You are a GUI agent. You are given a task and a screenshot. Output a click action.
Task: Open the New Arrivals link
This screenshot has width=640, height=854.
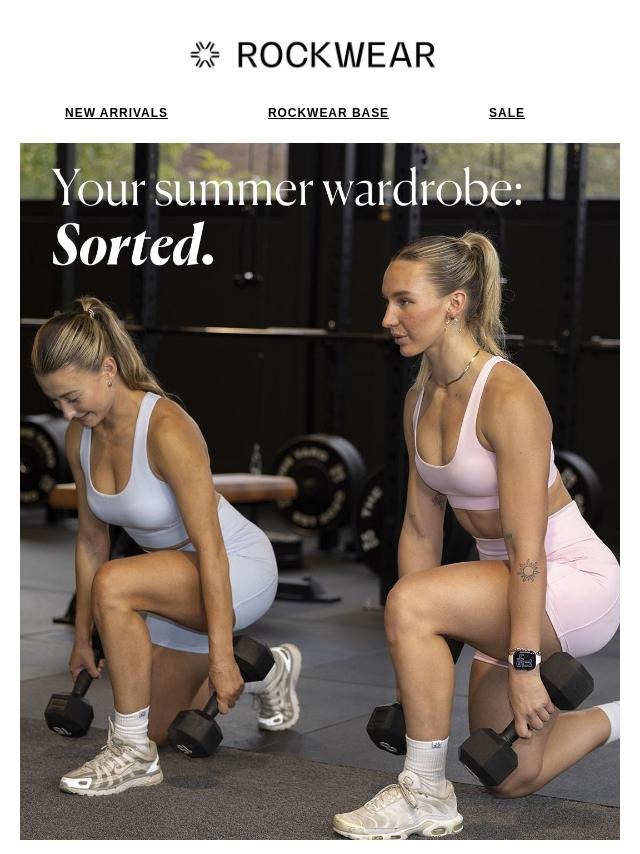[116, 113]
